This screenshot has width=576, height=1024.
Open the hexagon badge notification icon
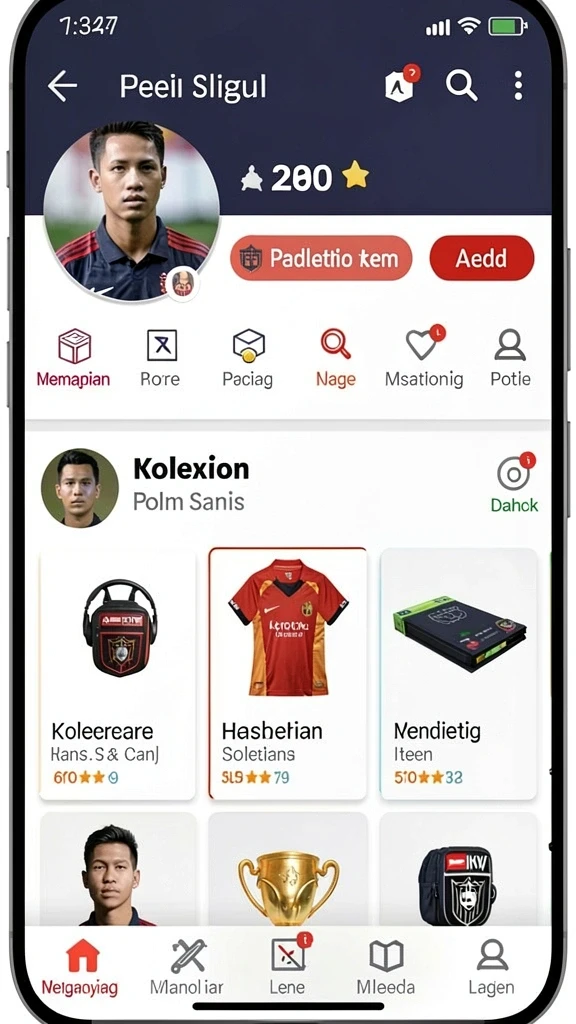point(400,84)
